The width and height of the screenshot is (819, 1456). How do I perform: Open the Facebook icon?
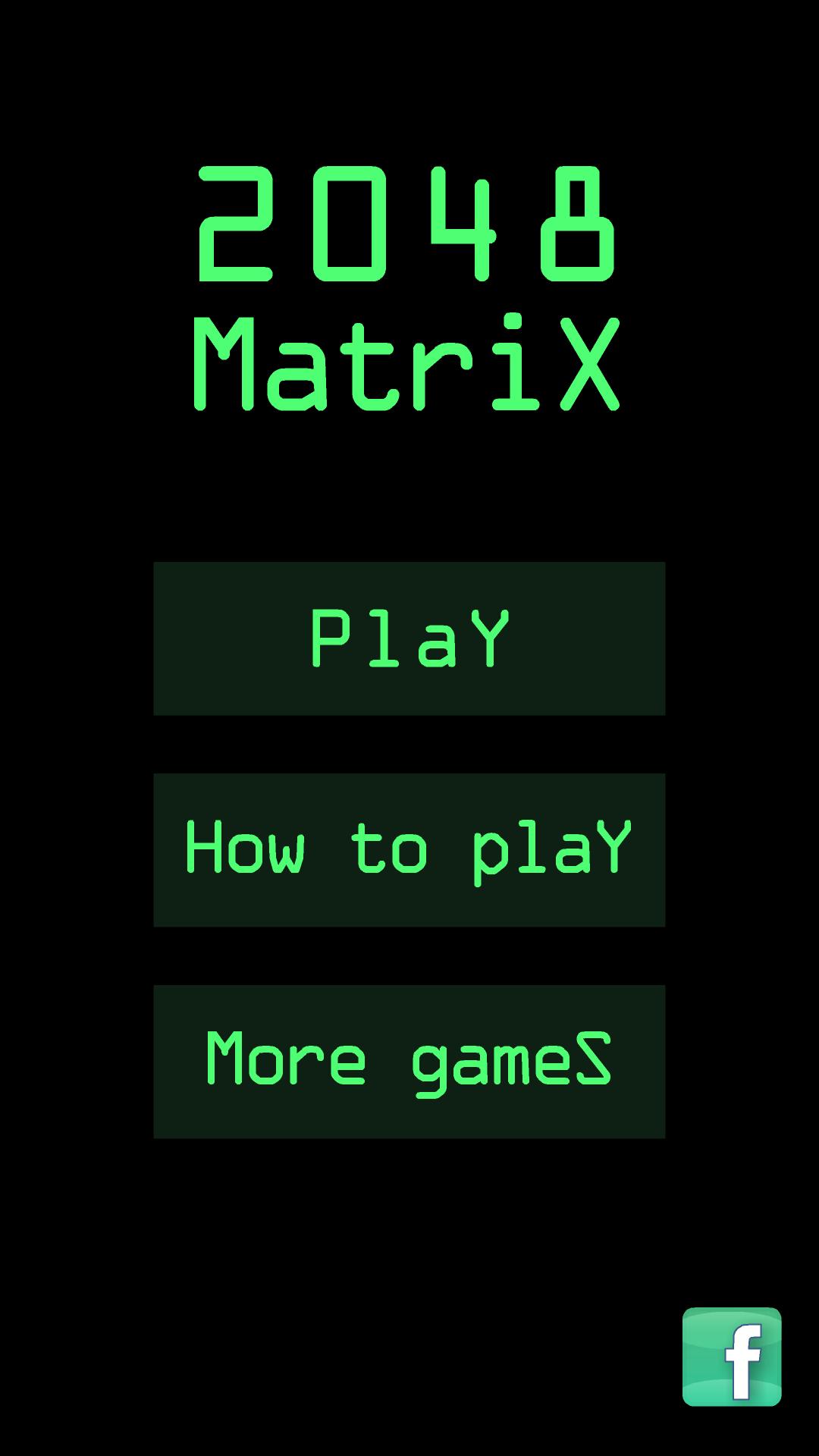point(732,1357)
